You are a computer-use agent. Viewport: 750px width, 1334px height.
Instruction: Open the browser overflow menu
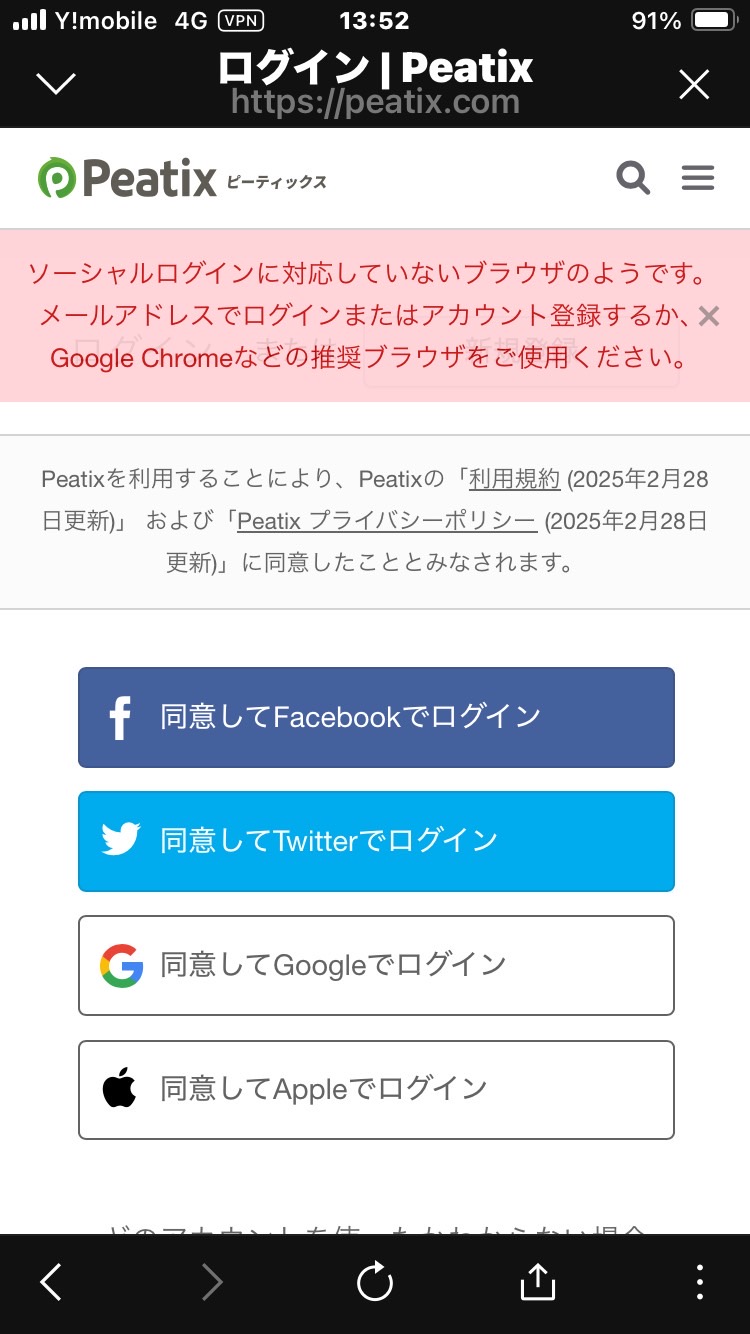[700, 1282]
